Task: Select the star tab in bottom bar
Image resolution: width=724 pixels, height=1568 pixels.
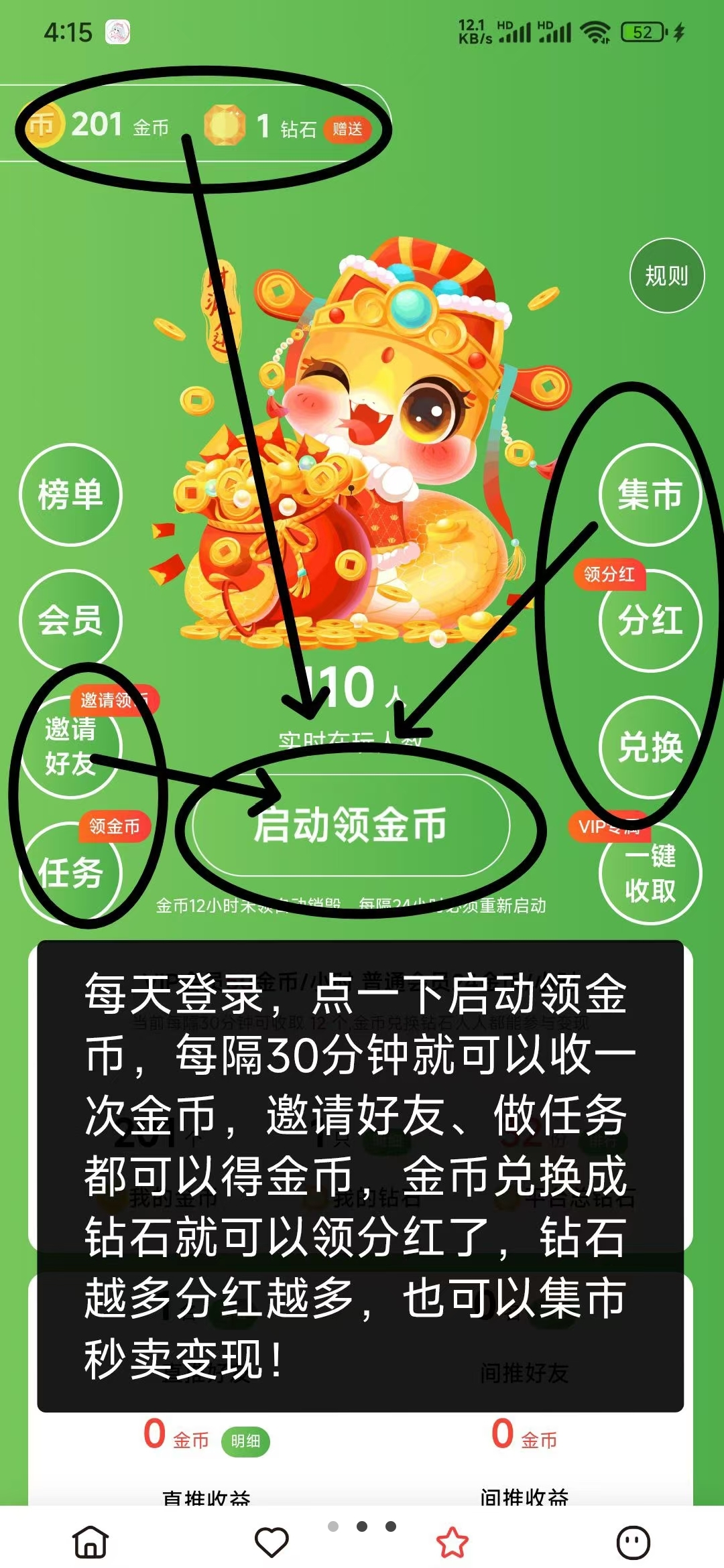Action: [452, 1541]
